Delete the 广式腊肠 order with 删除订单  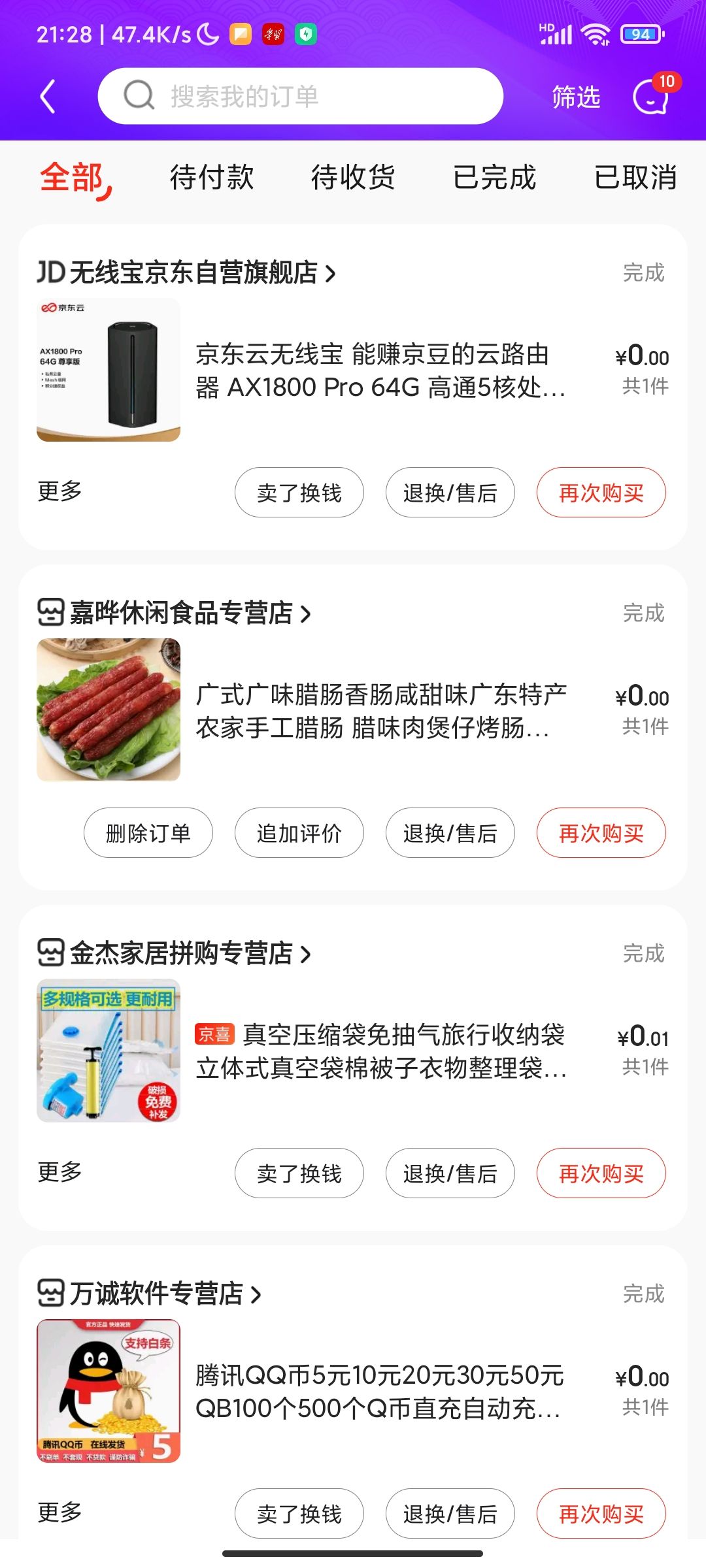(x=148, y=833)
